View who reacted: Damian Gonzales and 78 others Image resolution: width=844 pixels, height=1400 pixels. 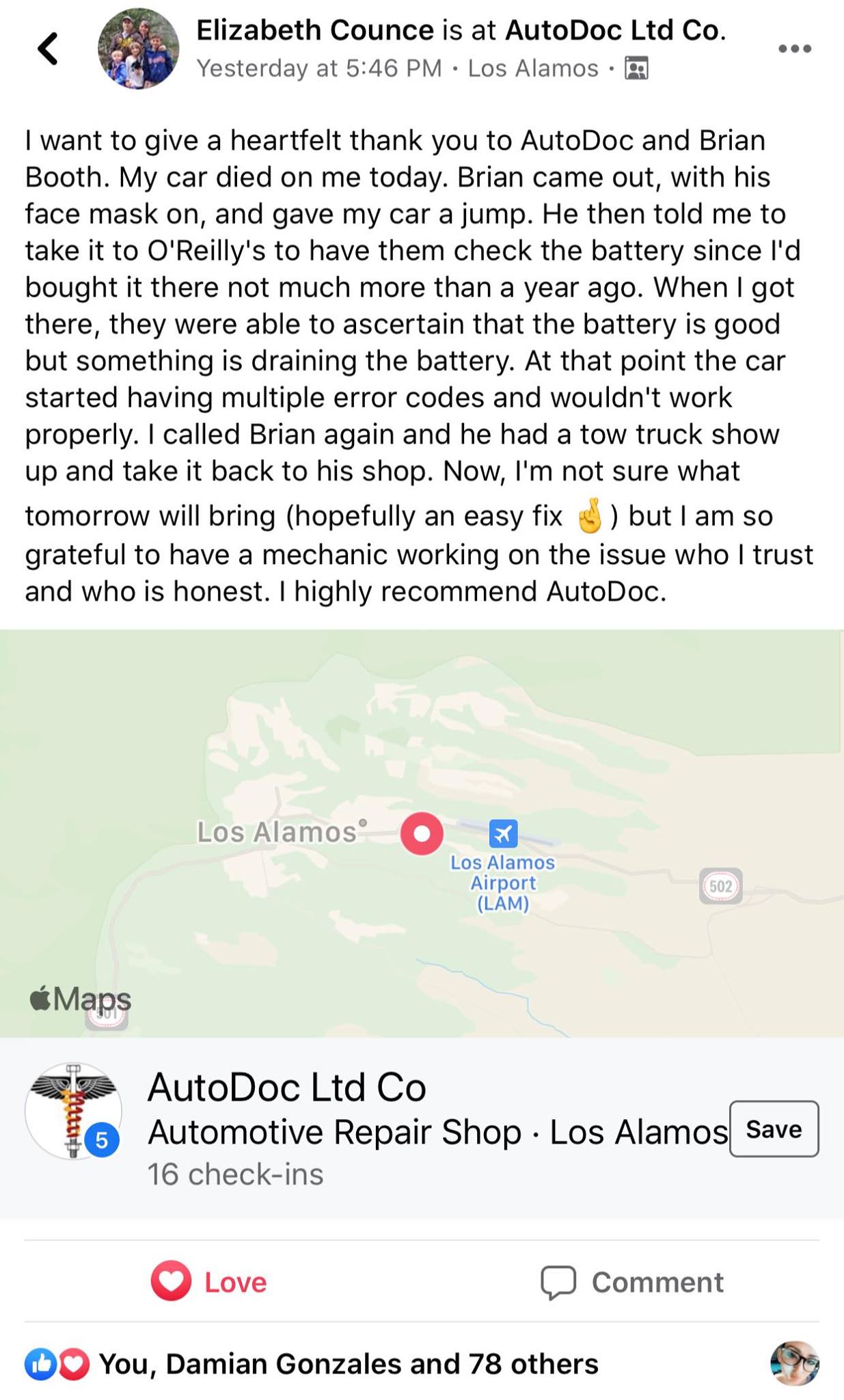tap(349, 1364)
